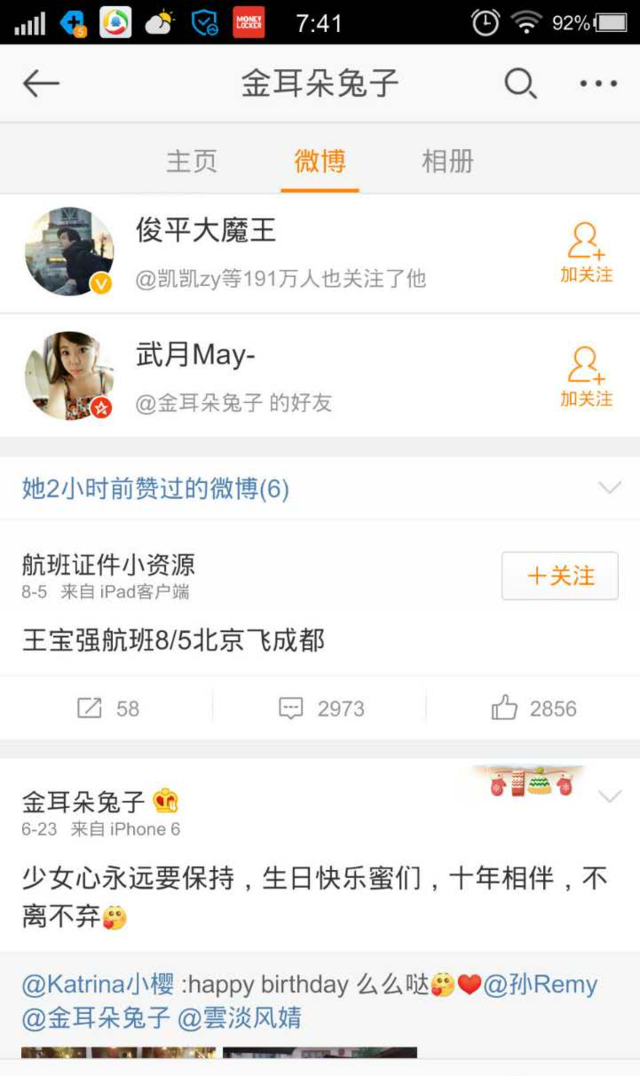The height and width of the screenshot is (1076, 640).
Task: Open search on this profile
Action: 520,84
